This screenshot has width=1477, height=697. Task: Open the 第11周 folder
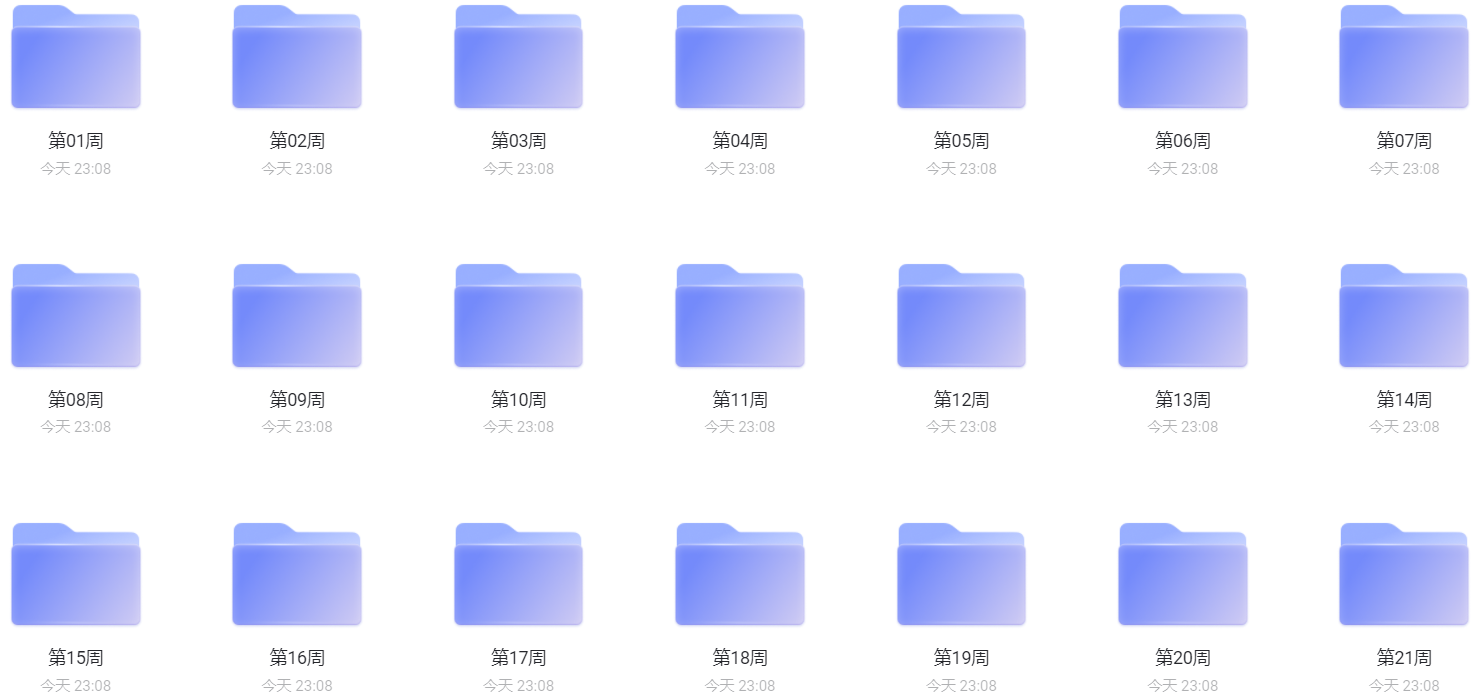pyautogui.click(x=740, y=318)
